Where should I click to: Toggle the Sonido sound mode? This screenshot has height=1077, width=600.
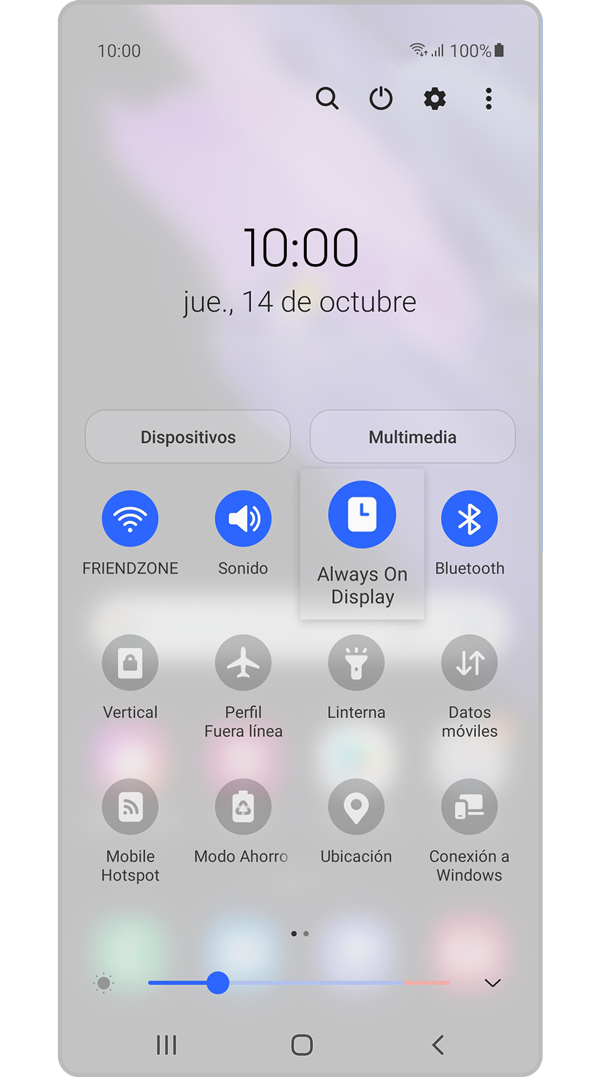point(243,519)
